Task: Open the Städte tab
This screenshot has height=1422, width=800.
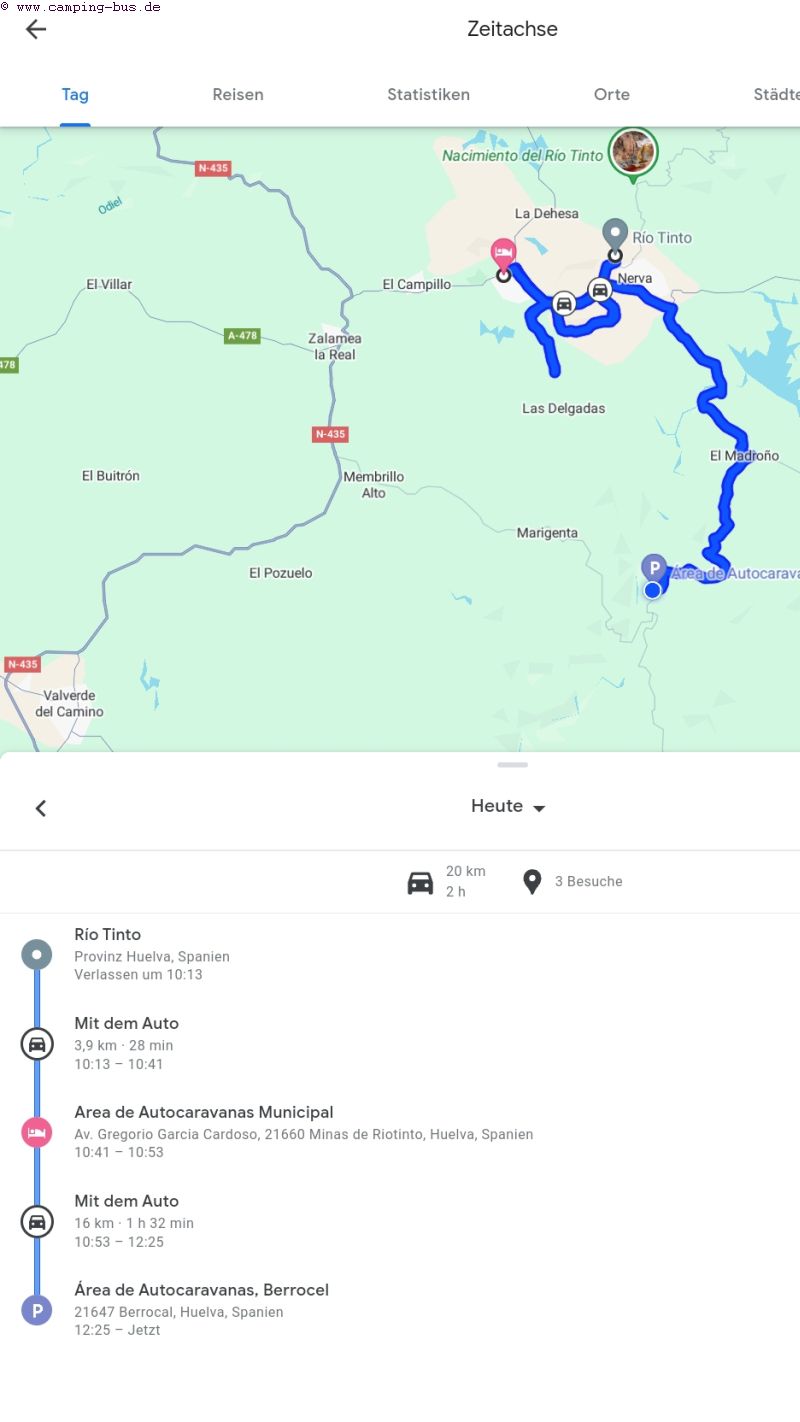Action: (x=776, y=95)
